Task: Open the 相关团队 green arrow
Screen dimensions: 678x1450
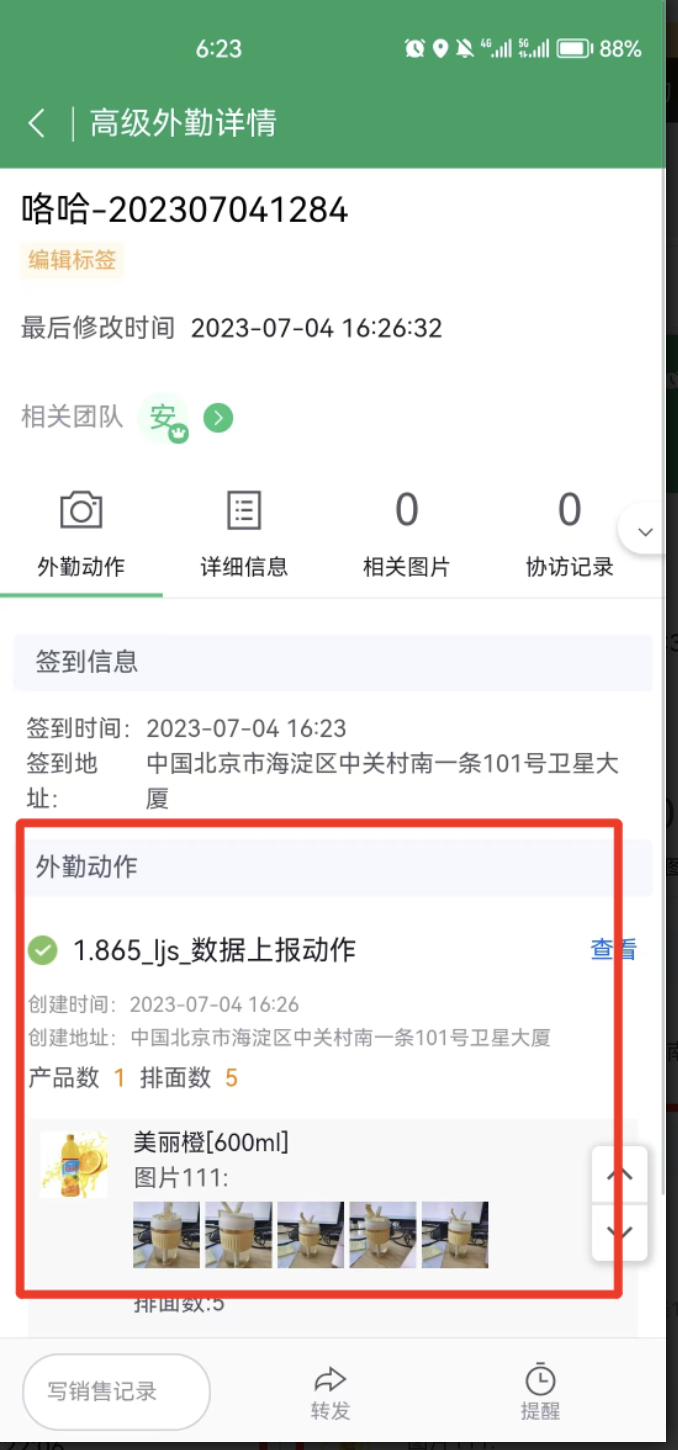Action: click(218, 417)
